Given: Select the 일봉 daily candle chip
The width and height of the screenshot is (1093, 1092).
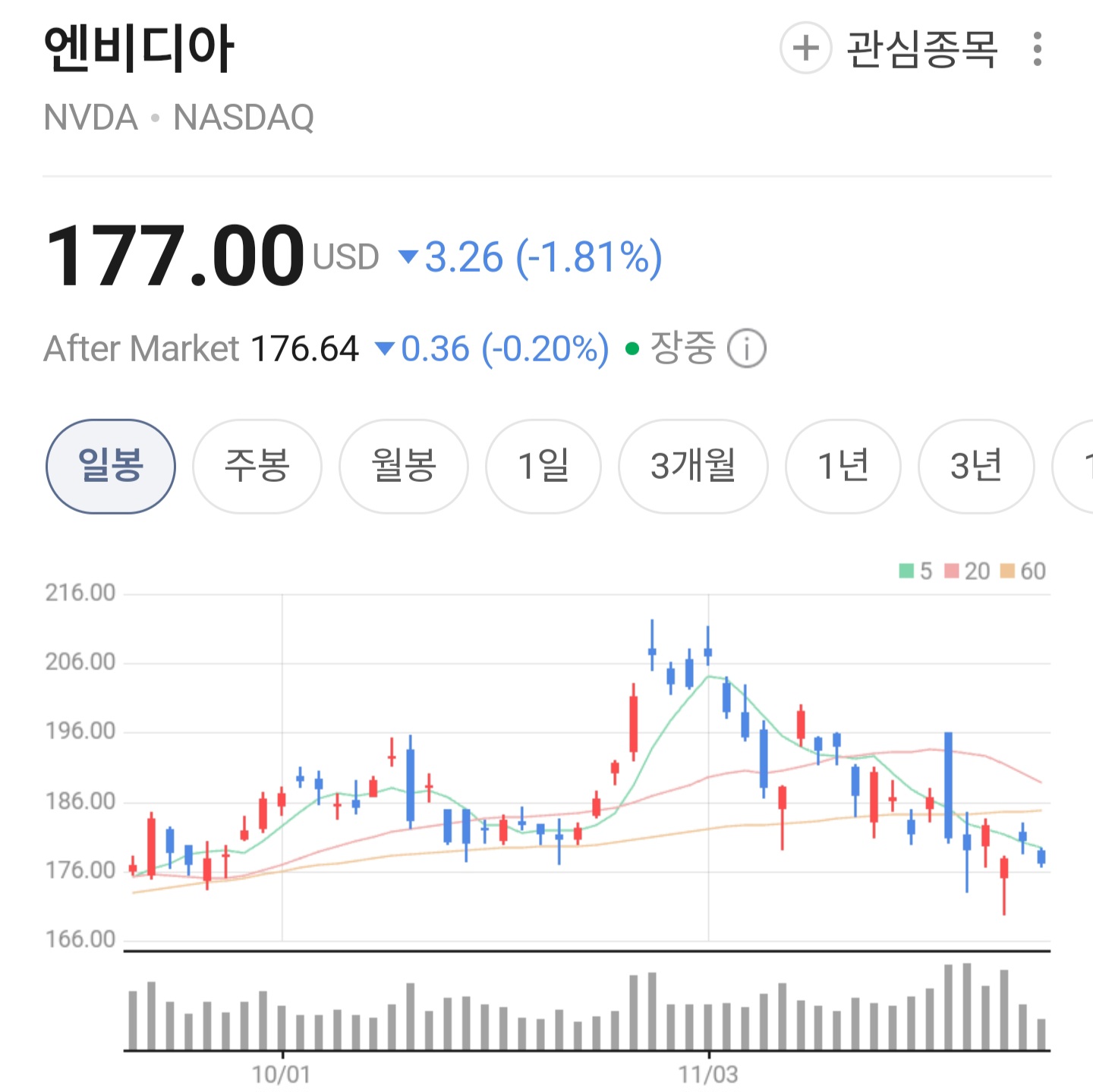Looking at the screenshot, I should click(111, 466).
